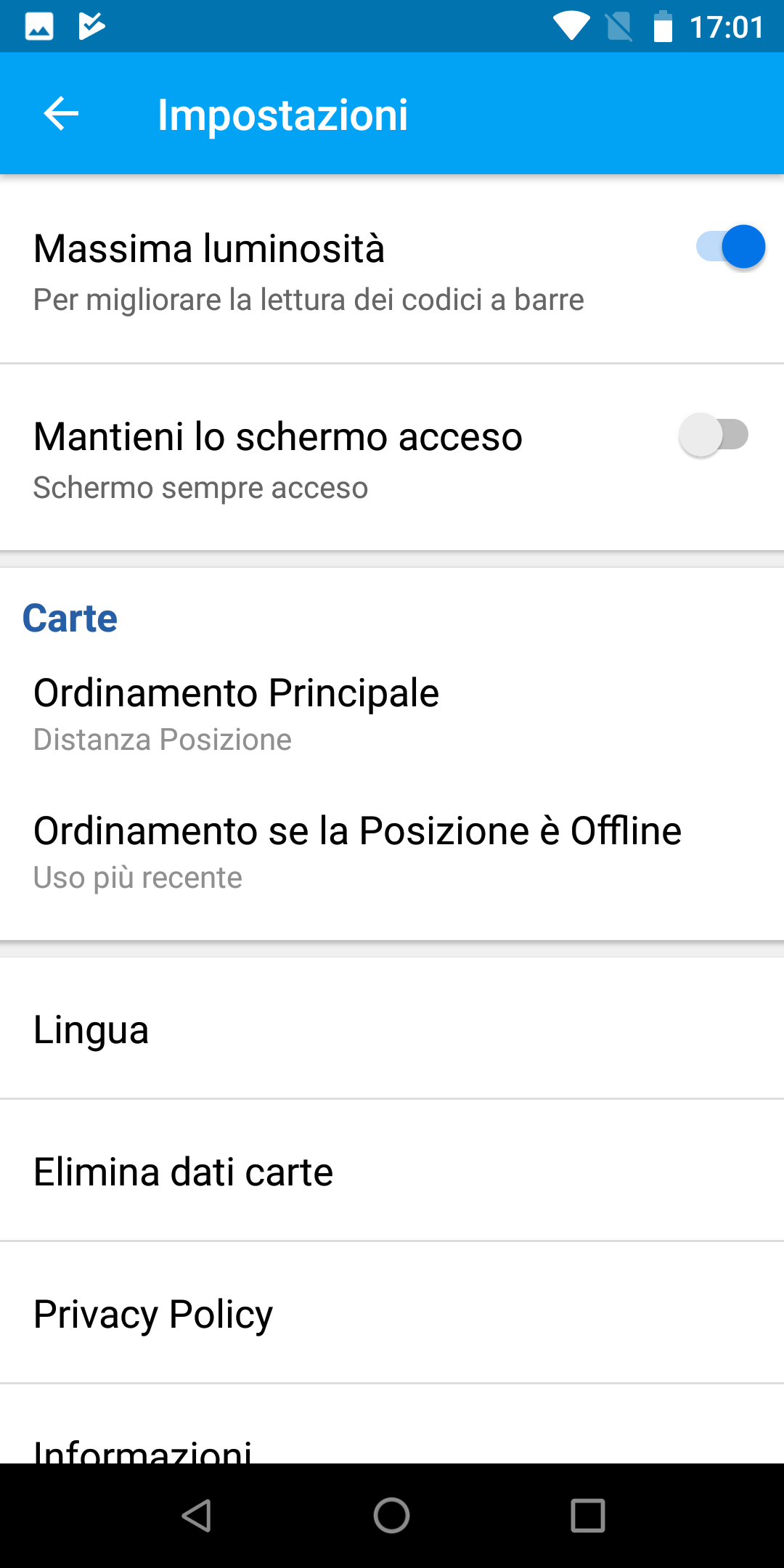Go back from Impostazioni screen
The height and width of the screenshot is (1568, 784).
61,114
